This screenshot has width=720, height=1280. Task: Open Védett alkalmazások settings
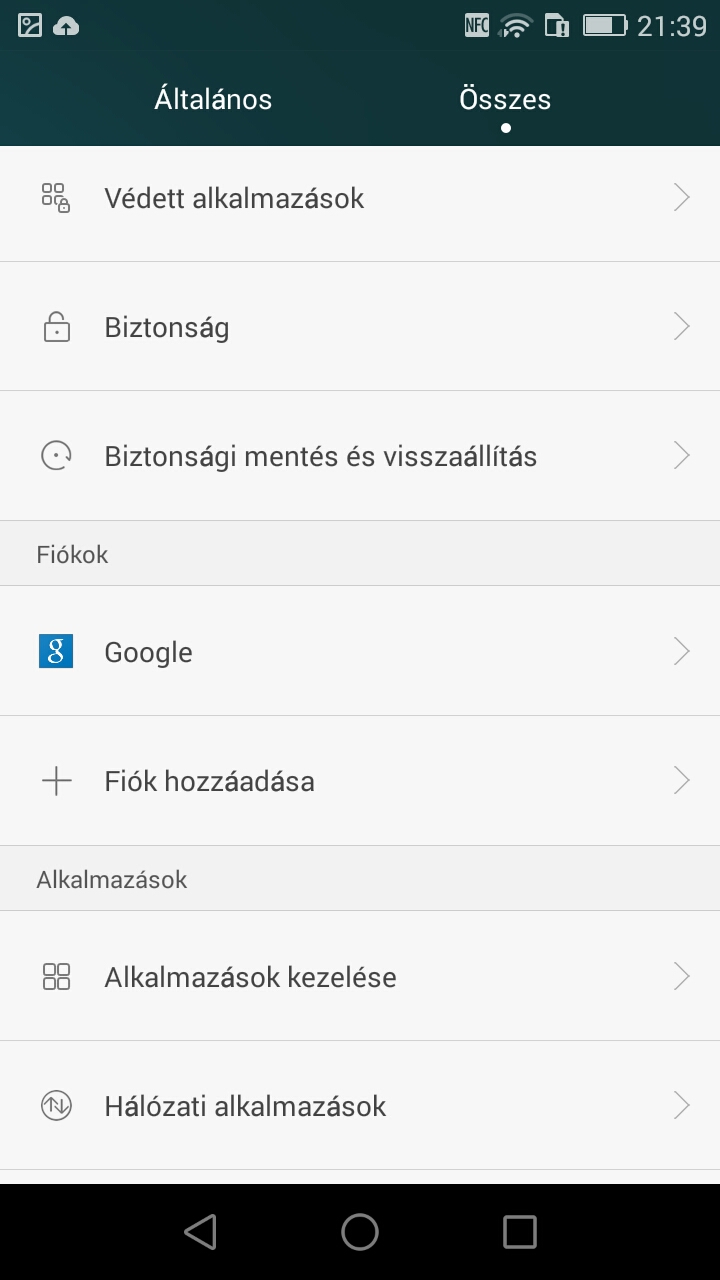pos(360,198)
